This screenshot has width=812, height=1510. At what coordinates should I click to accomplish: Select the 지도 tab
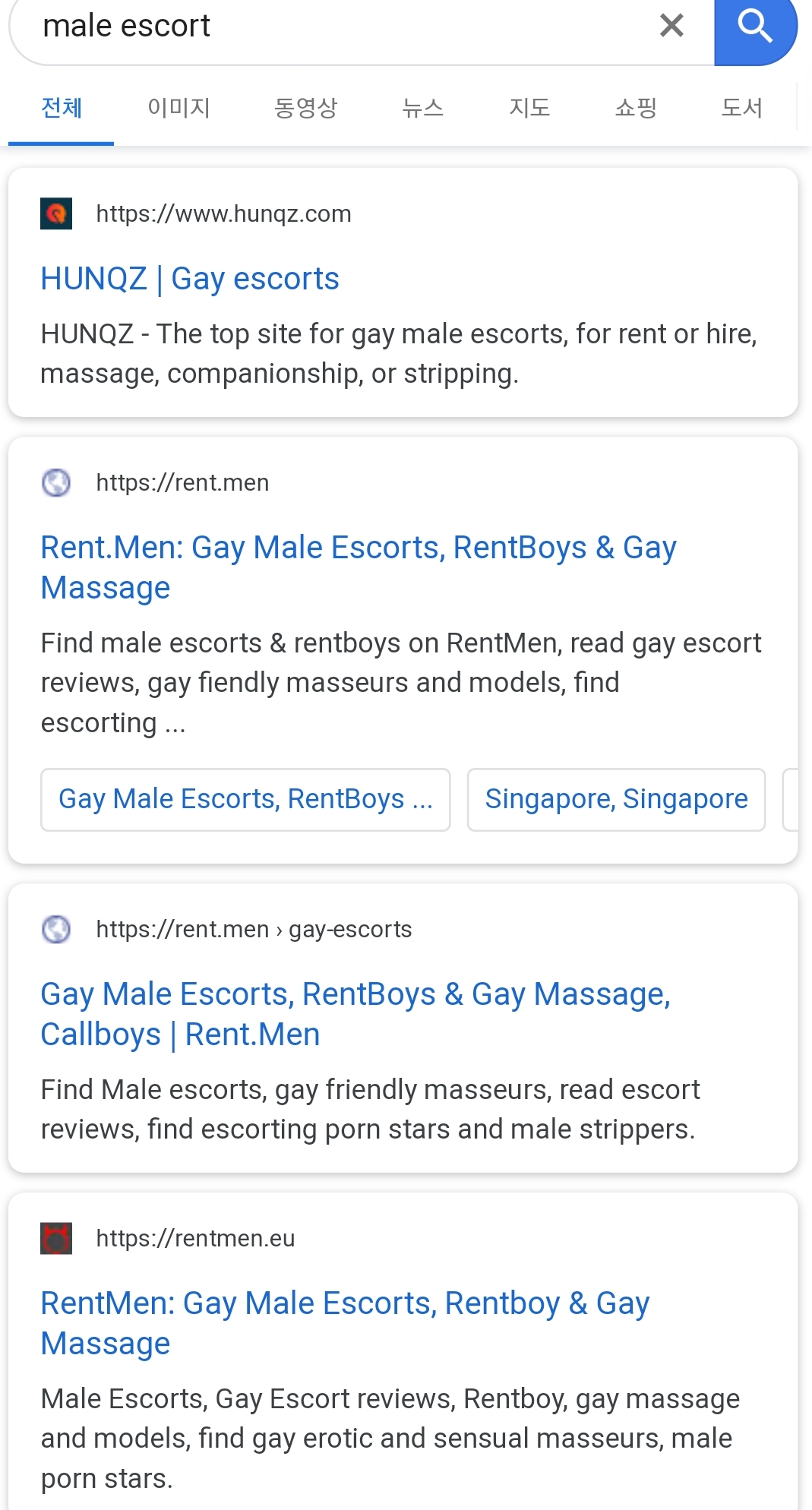pos(529,108)
